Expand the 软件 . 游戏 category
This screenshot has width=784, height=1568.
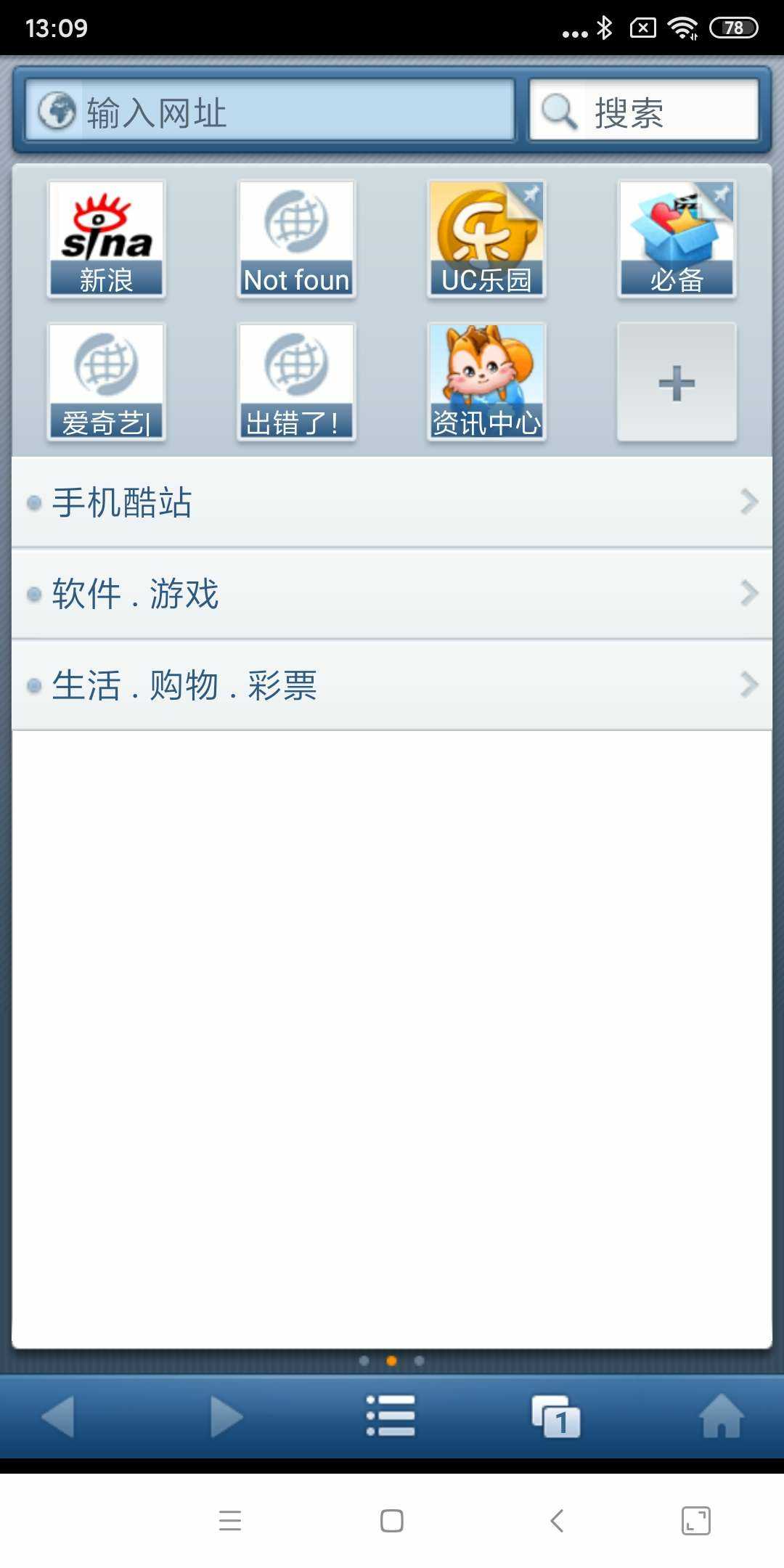click(x=392, y=594)
